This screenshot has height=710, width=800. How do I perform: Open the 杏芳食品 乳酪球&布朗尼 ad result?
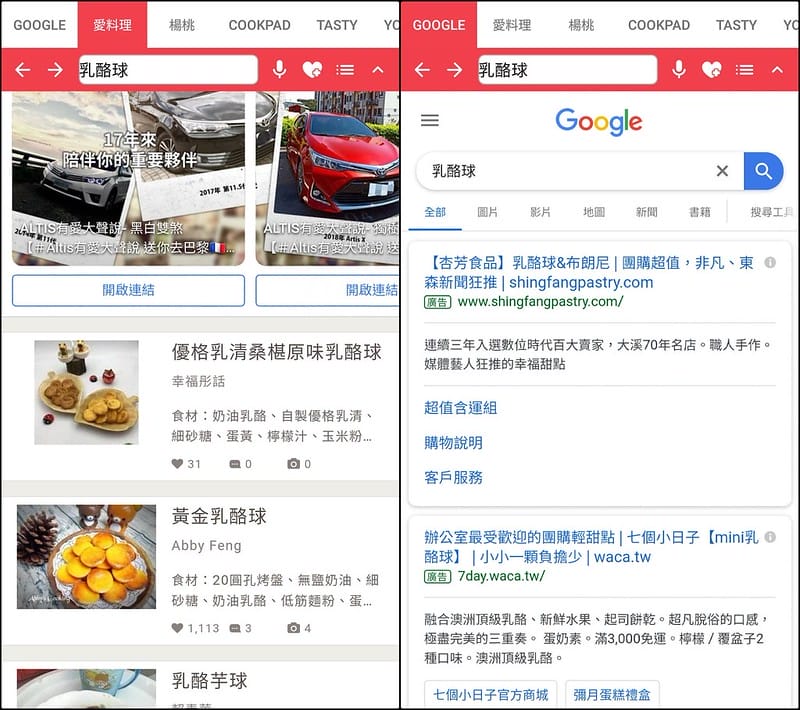pos(588,272)
